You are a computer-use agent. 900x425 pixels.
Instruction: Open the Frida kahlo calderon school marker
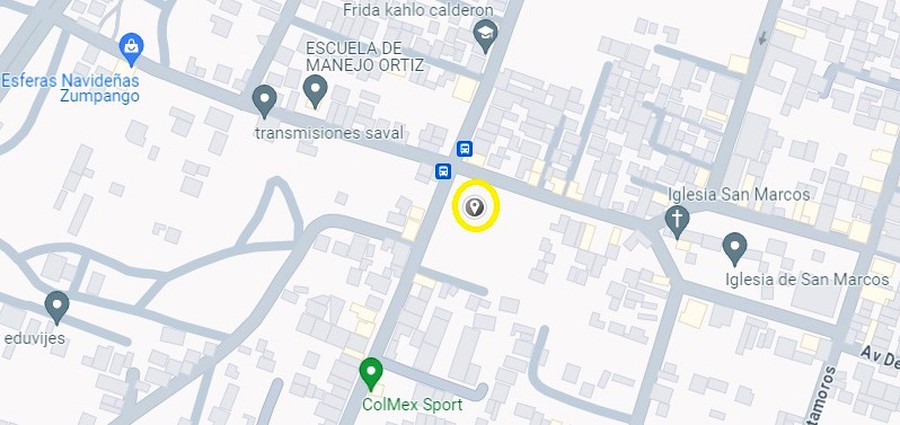click(x=485, y=35)
